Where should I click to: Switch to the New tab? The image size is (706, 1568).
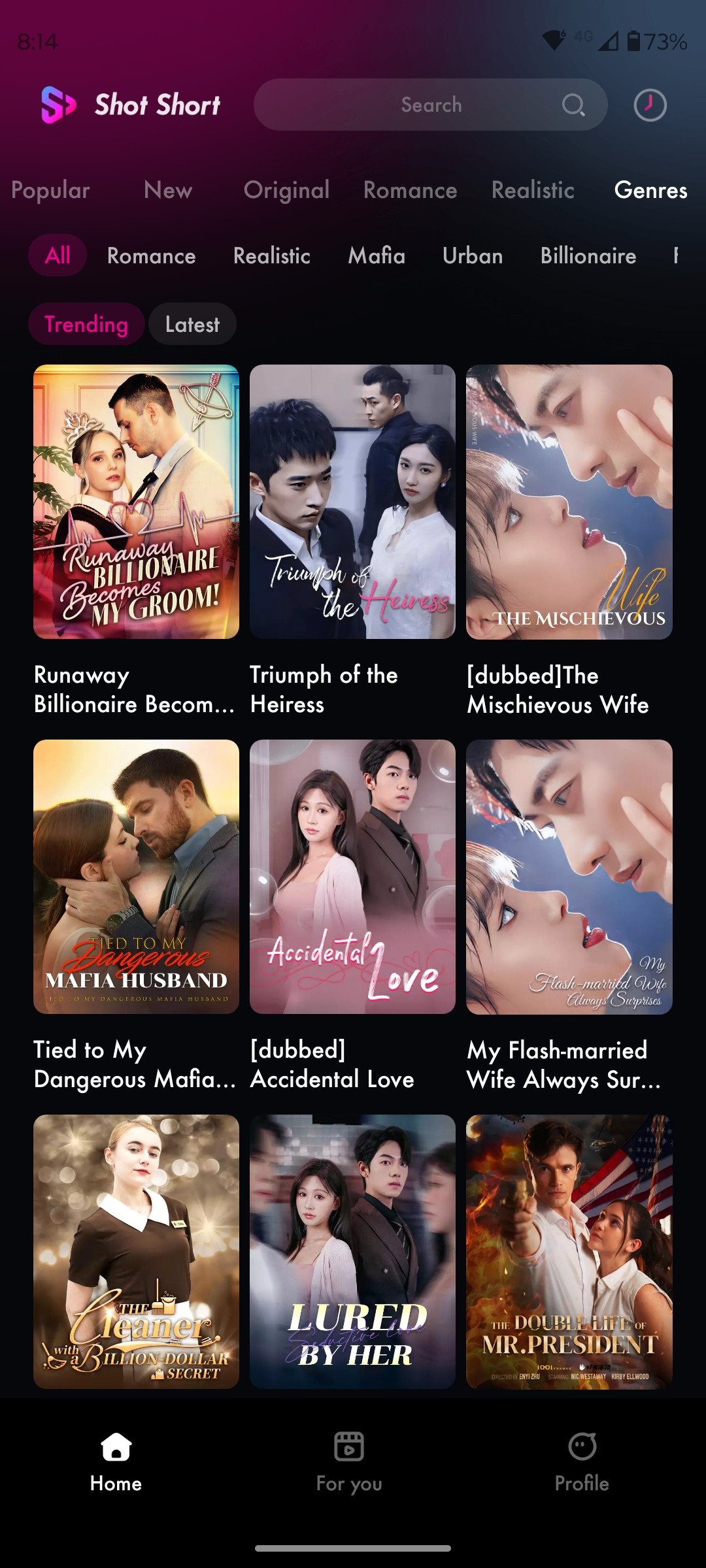coord(168,190)
